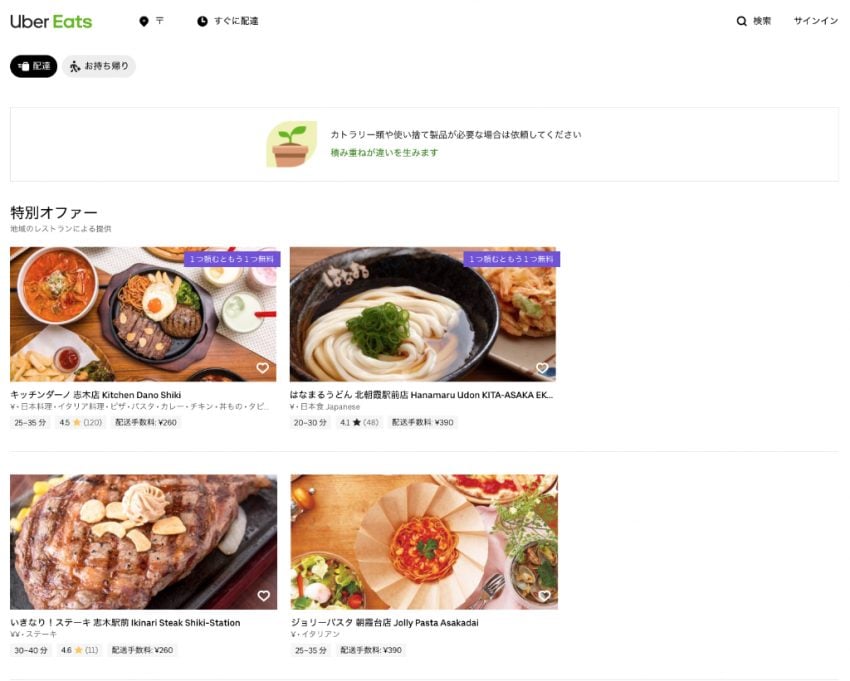Image resolution: width=850 pixels, height=681 pixels.
Task: Favorite Hanamaru Udon with the heart
Action: click(x=542, y=368)
